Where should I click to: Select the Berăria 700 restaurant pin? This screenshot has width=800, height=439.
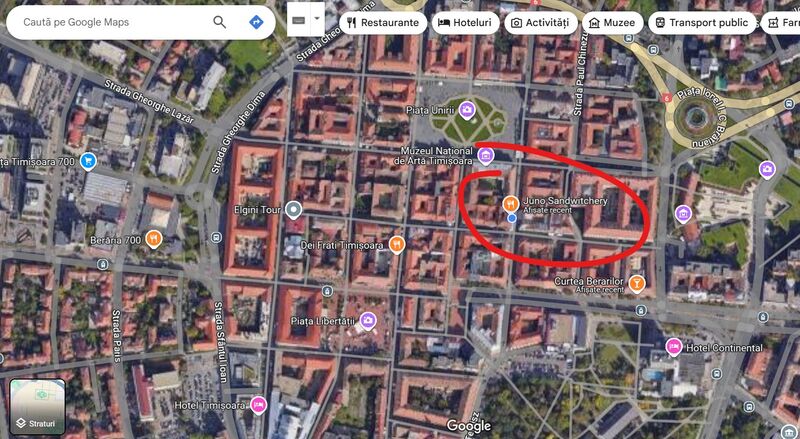tap(154, 239)
